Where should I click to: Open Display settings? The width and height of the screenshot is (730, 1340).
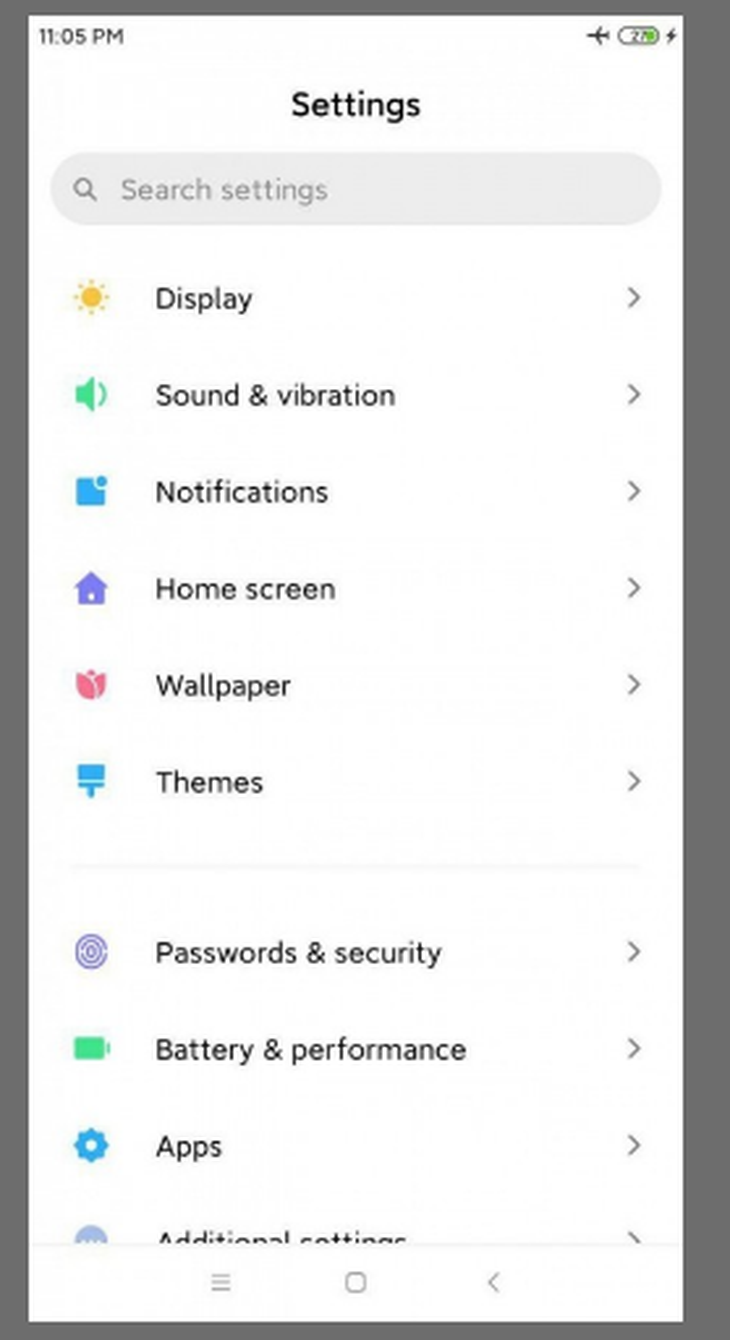click(x=355, y=298)
